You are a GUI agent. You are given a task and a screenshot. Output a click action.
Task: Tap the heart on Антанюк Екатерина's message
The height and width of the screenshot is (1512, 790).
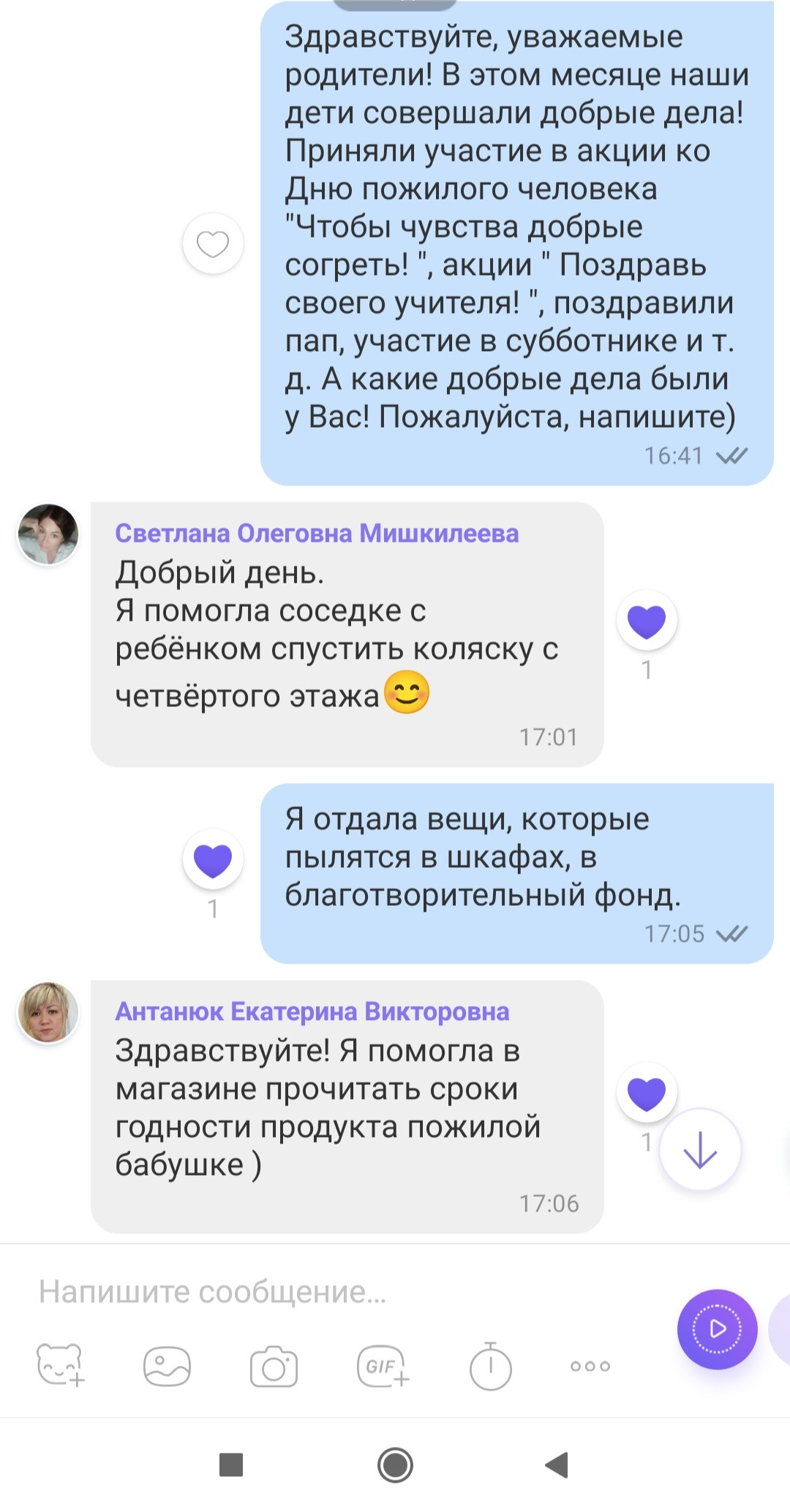(x=647, y=1092)
